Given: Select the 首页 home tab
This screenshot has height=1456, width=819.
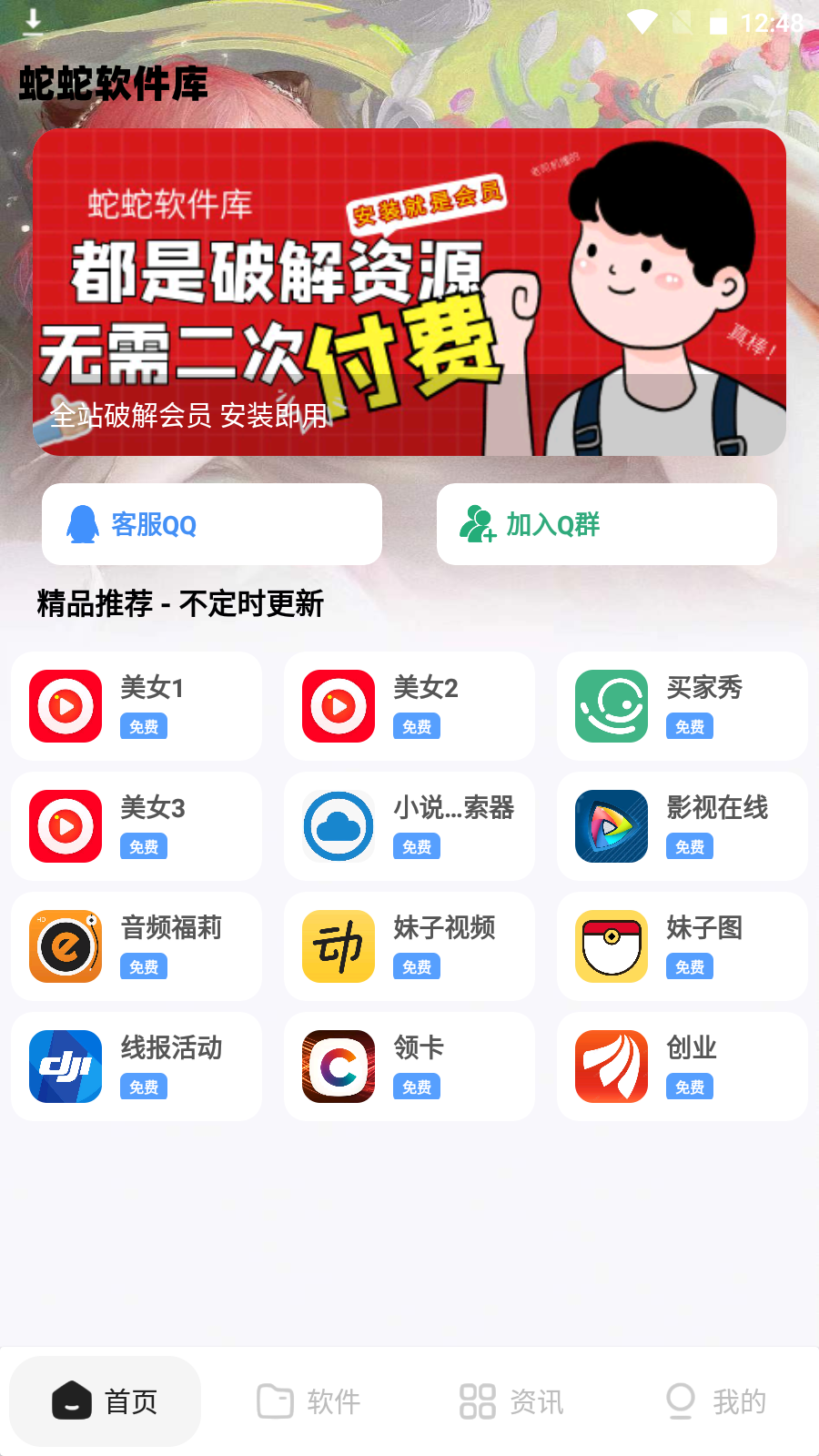Looking at the screenshot, I should tap(105, 1401).
